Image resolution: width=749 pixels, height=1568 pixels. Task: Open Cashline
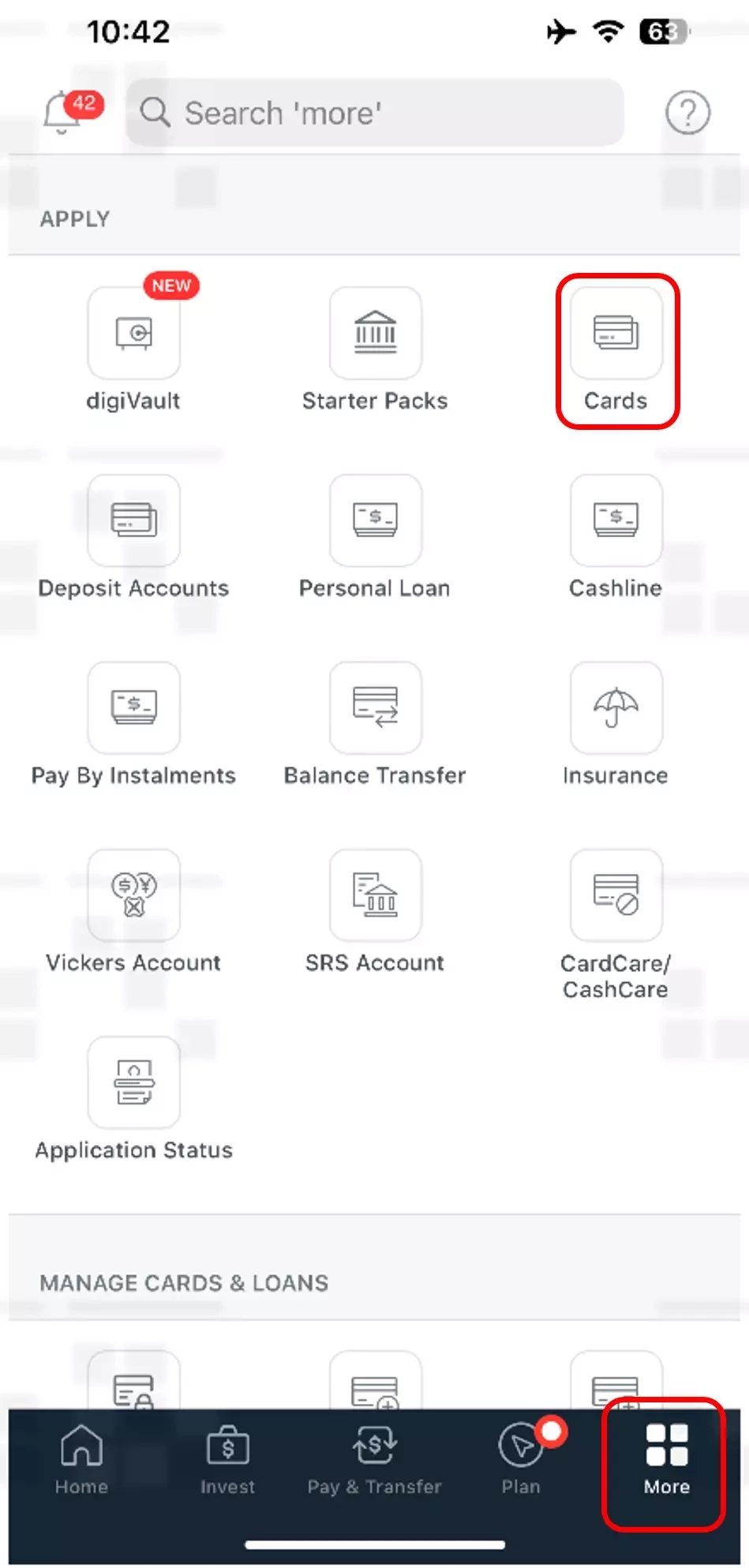[x=616, y=521]
